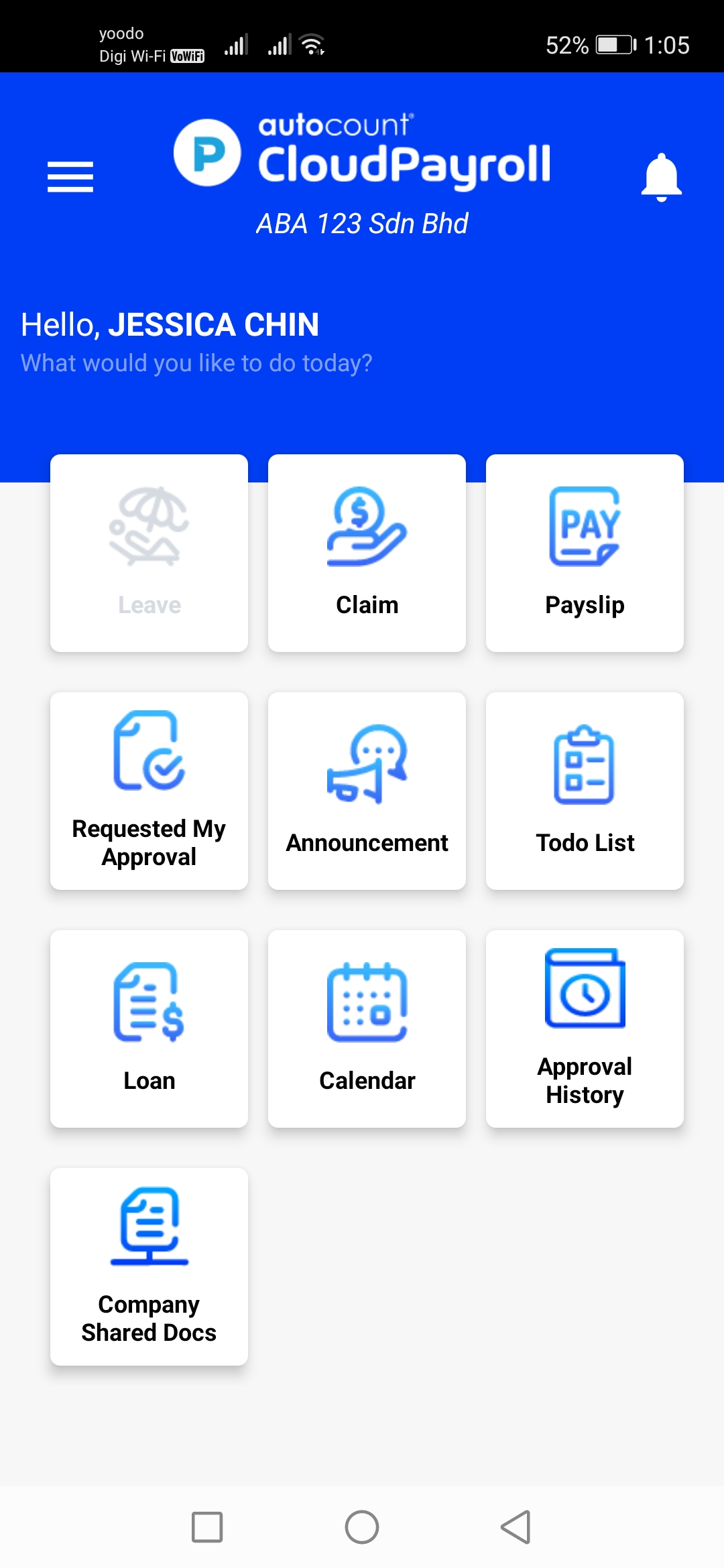View Approval History
The width and height of the screenshot is (724, 1568).
tap(585, 1029)
